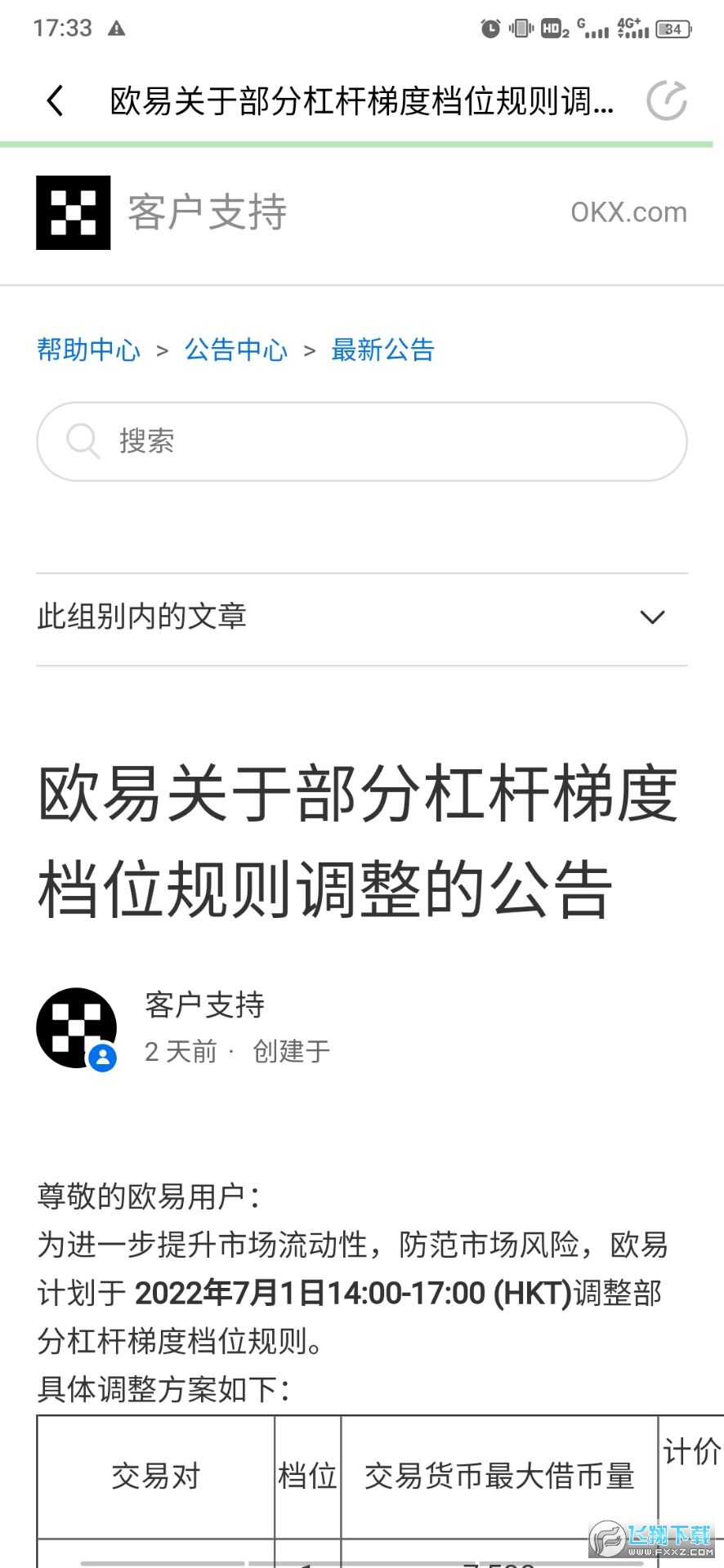Open the 帮助中心 link
This screenshot has height=1568, width=724.
pyautogui.click(x=89, y=350)
